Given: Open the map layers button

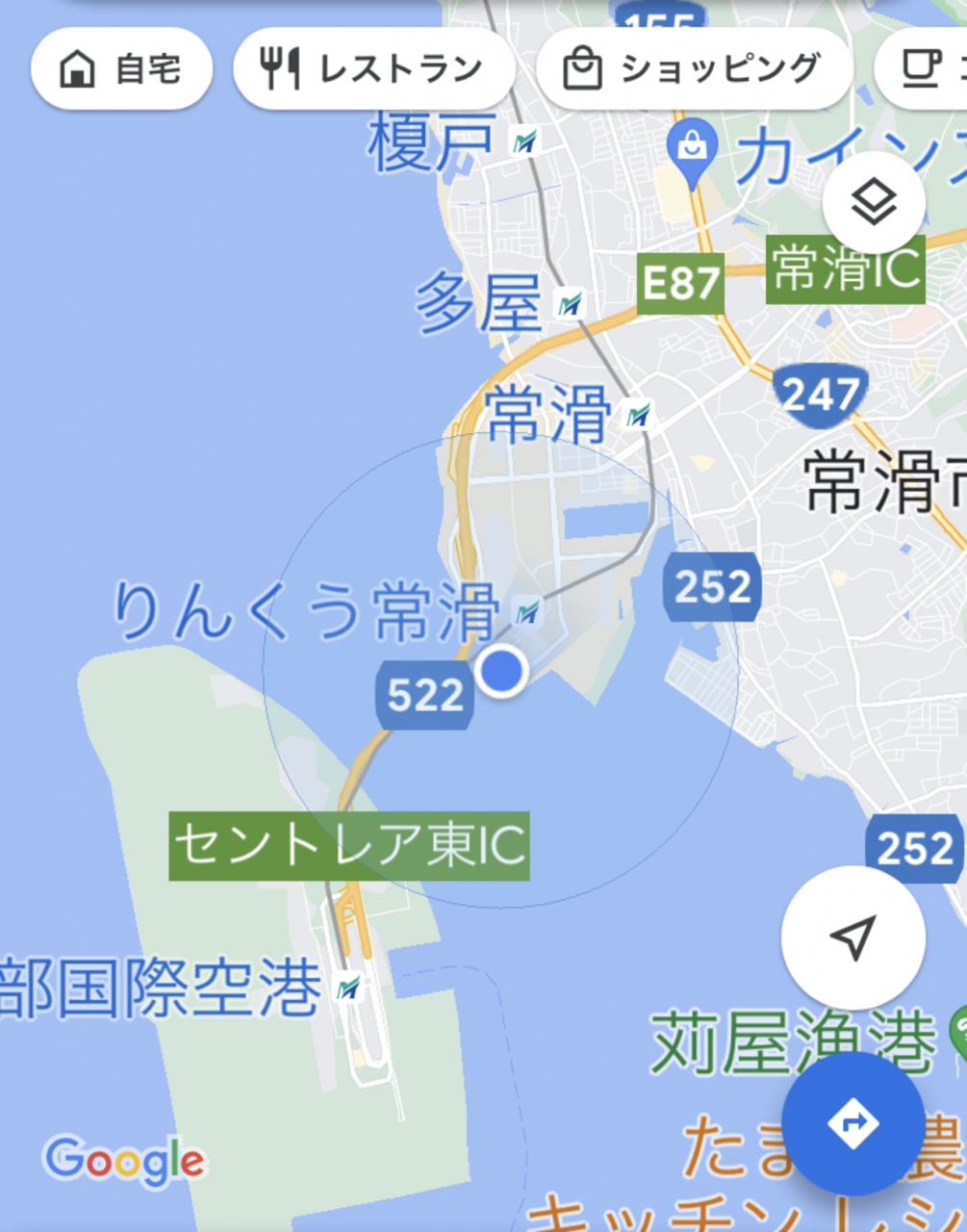Looking at the screenshot, I should coord(874,202).
